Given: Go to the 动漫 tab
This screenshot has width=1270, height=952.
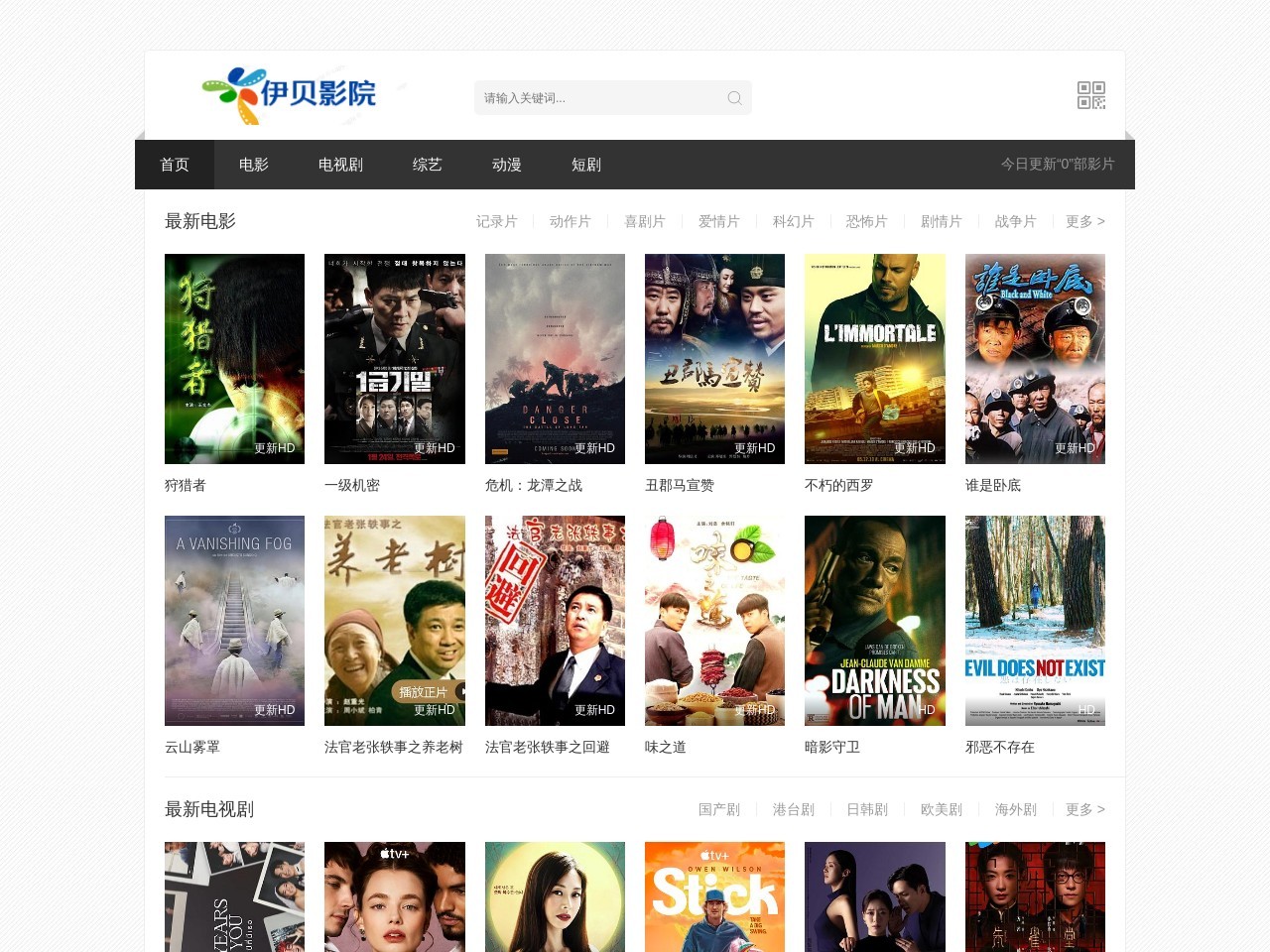Looking at the screenshot, I should coord(507,165).
